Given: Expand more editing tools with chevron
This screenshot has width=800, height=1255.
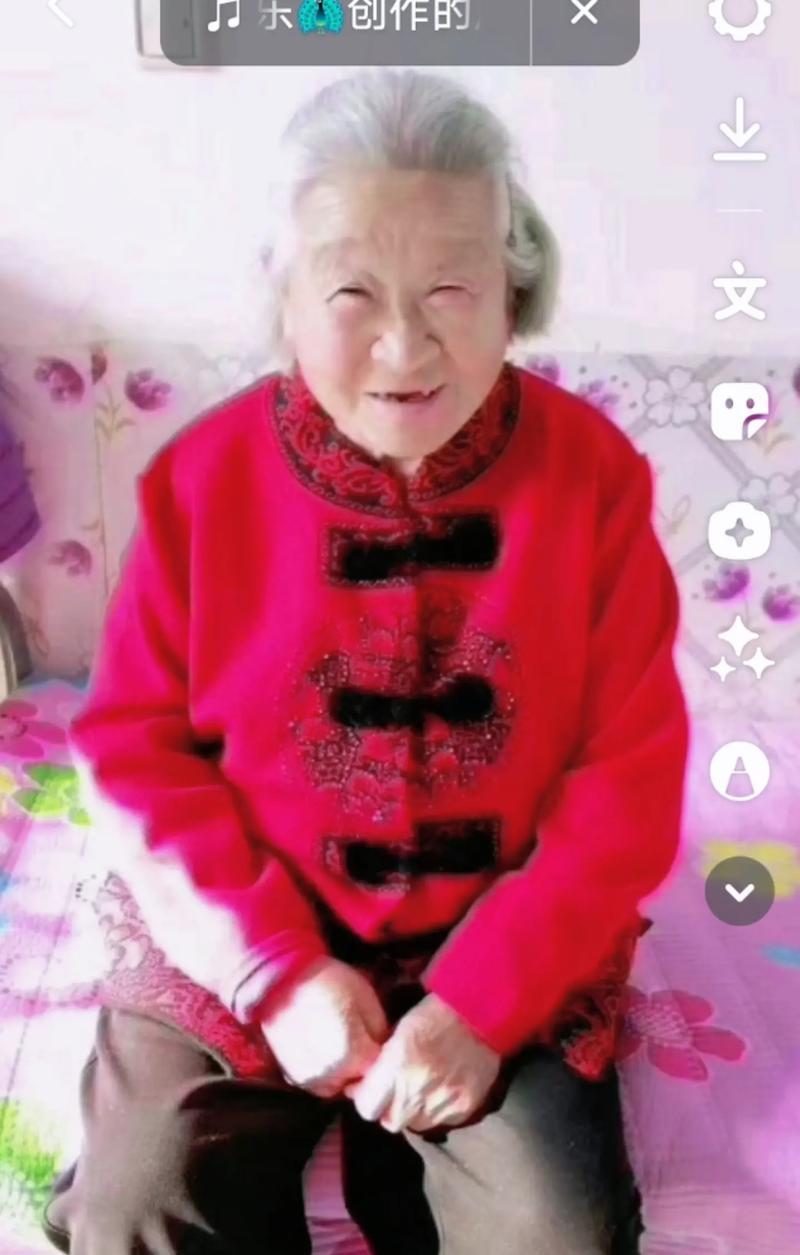Looking at the screenshot, I should click(x=740, y=891).
